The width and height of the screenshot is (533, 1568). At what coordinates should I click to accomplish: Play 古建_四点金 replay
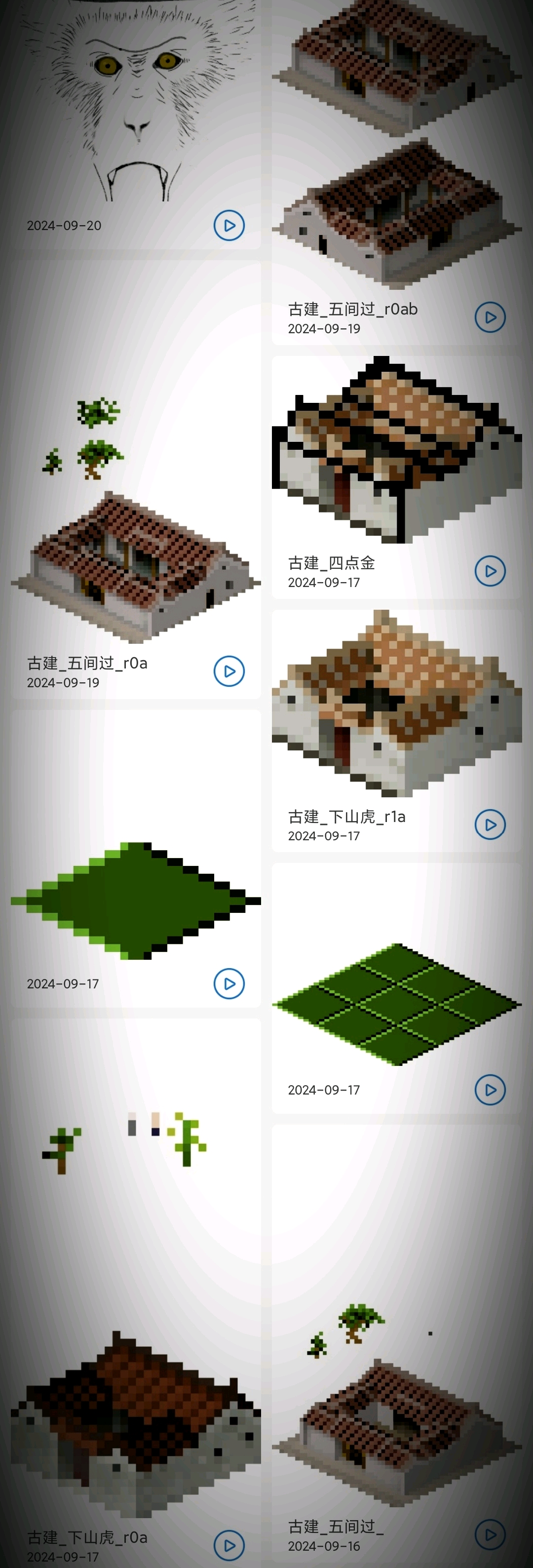[x=490, y=571]
